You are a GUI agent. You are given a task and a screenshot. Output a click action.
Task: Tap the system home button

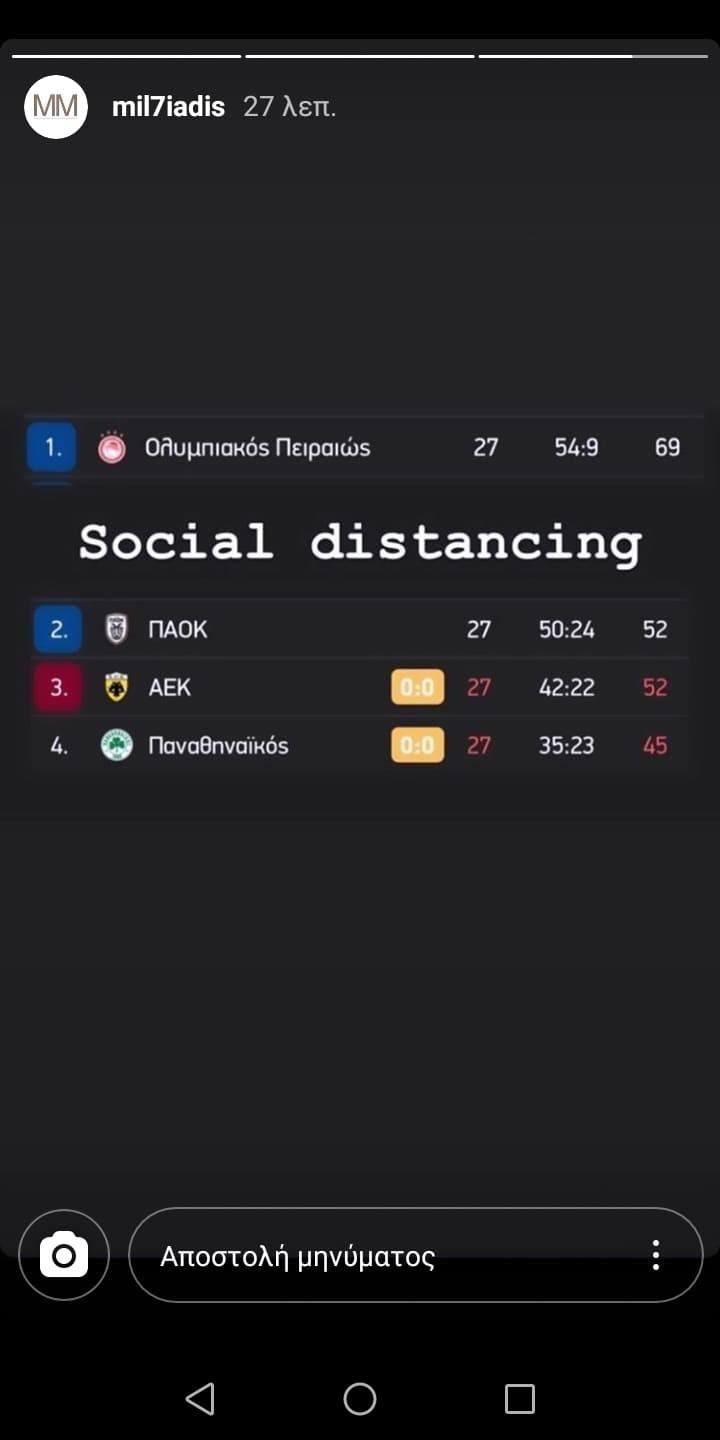tap(360, 1398)
